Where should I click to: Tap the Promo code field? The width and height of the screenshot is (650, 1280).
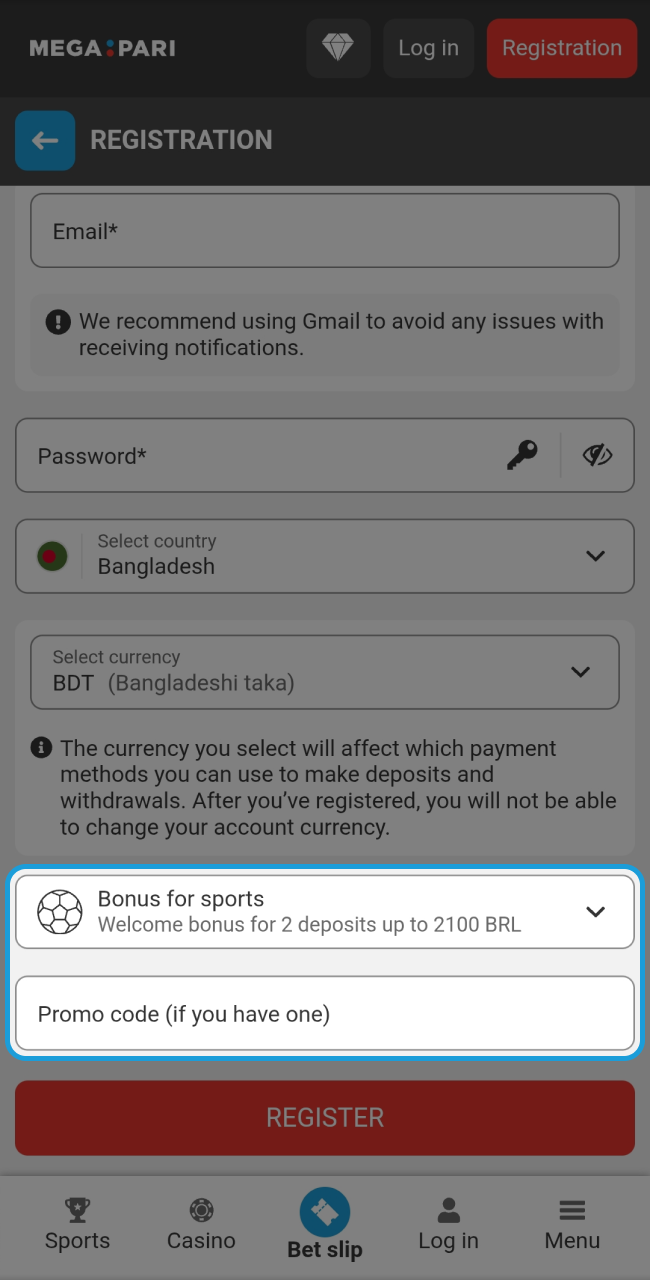pos(324,1014)
